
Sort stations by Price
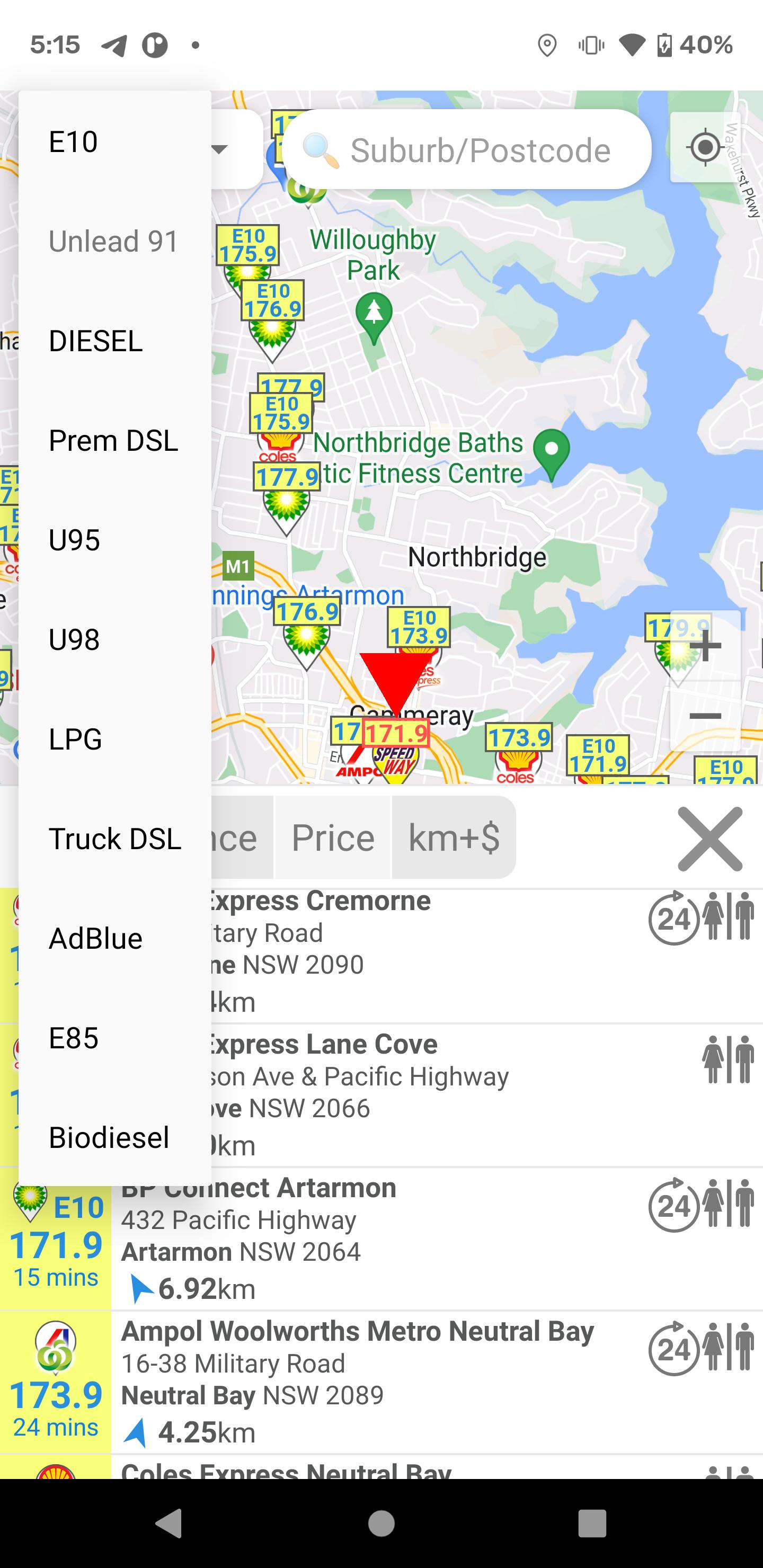[x=332, y=838]
